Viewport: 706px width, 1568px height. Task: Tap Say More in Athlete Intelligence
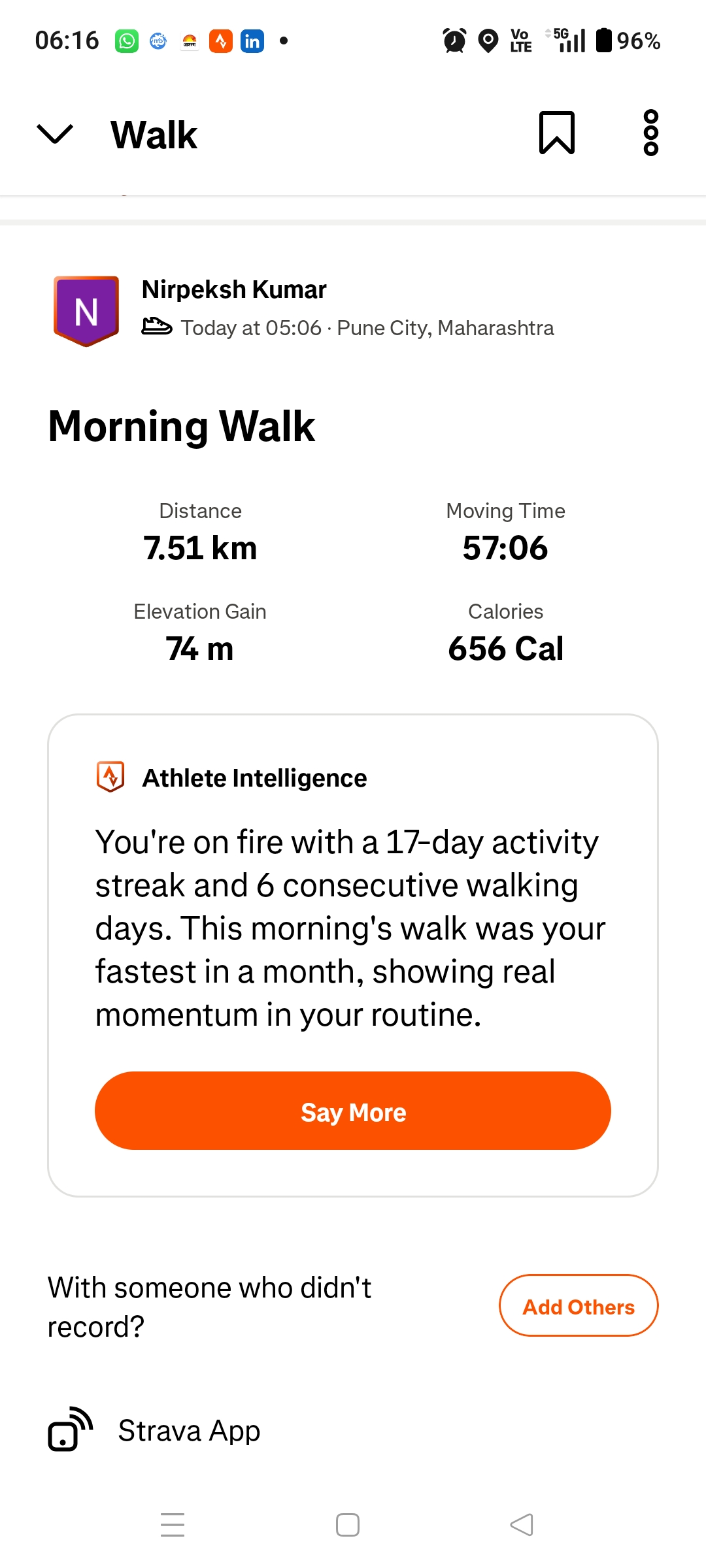(353, 1111)
